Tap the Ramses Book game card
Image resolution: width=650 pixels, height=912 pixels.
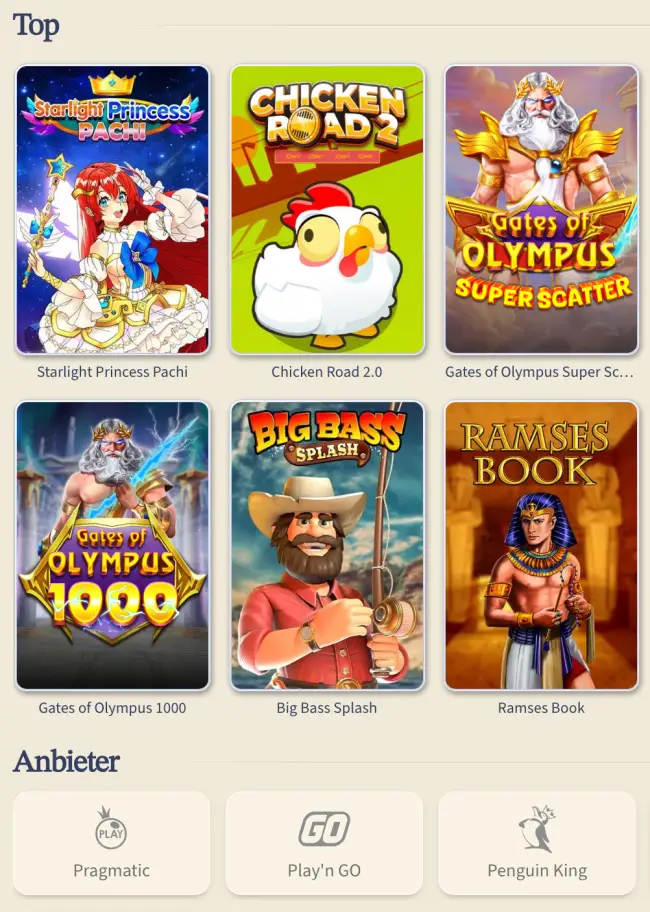[541, 546]
